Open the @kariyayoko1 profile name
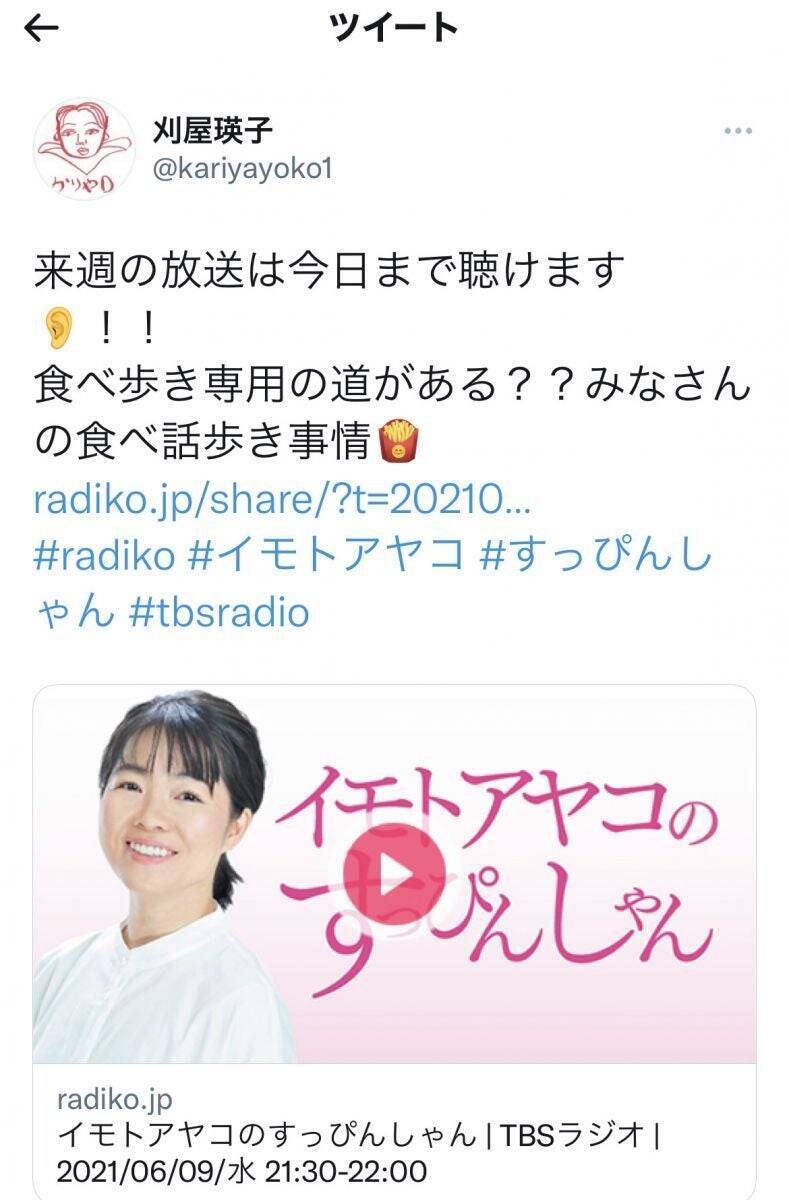This screenshot has width=789, height=1200. tap(241, 169)
